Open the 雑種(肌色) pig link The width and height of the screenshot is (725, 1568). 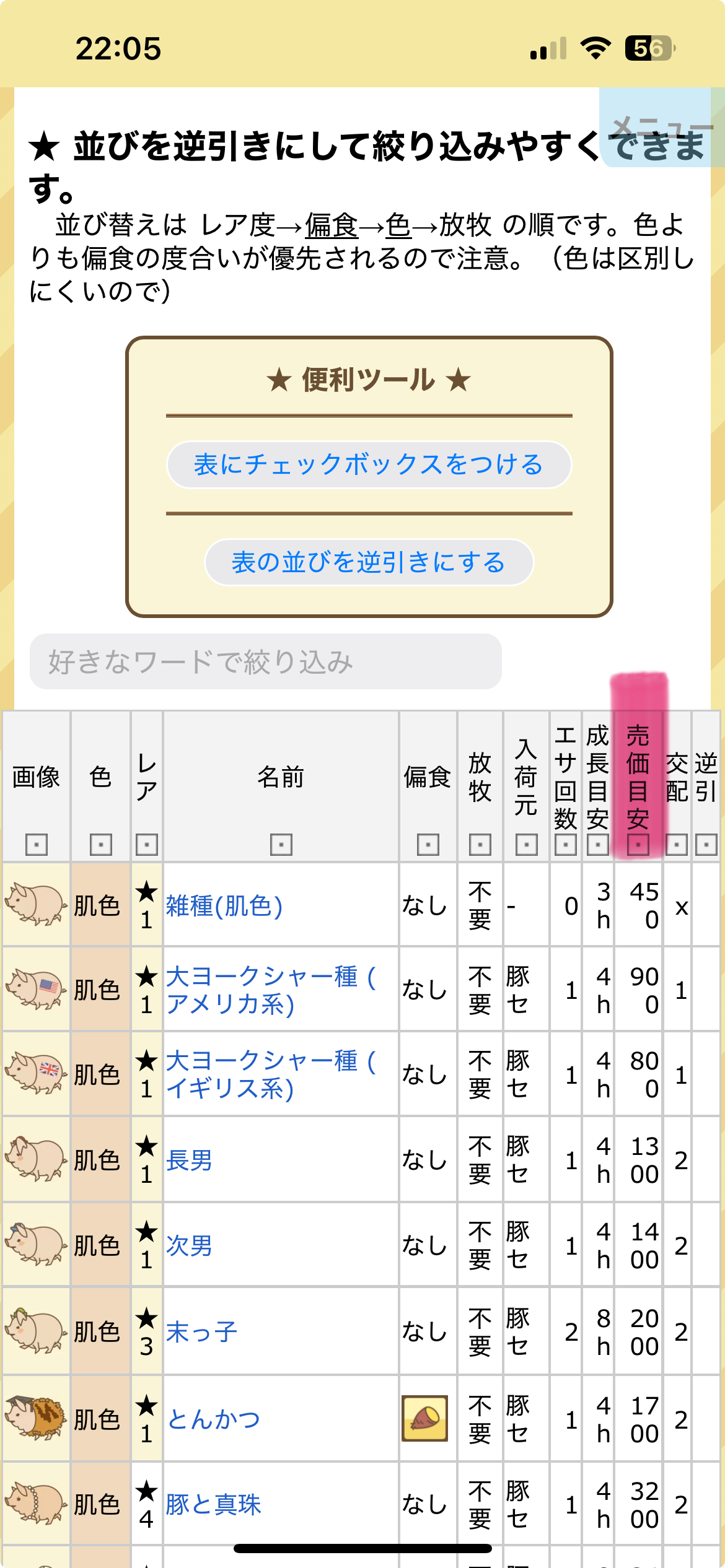pos(224,906)
